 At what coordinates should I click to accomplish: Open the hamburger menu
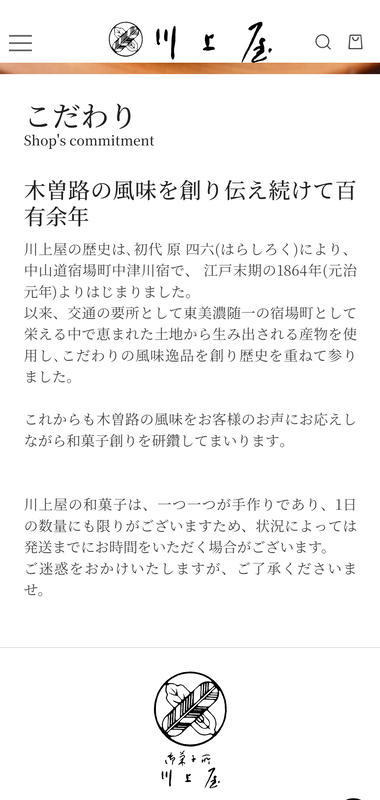pos(20,43)
